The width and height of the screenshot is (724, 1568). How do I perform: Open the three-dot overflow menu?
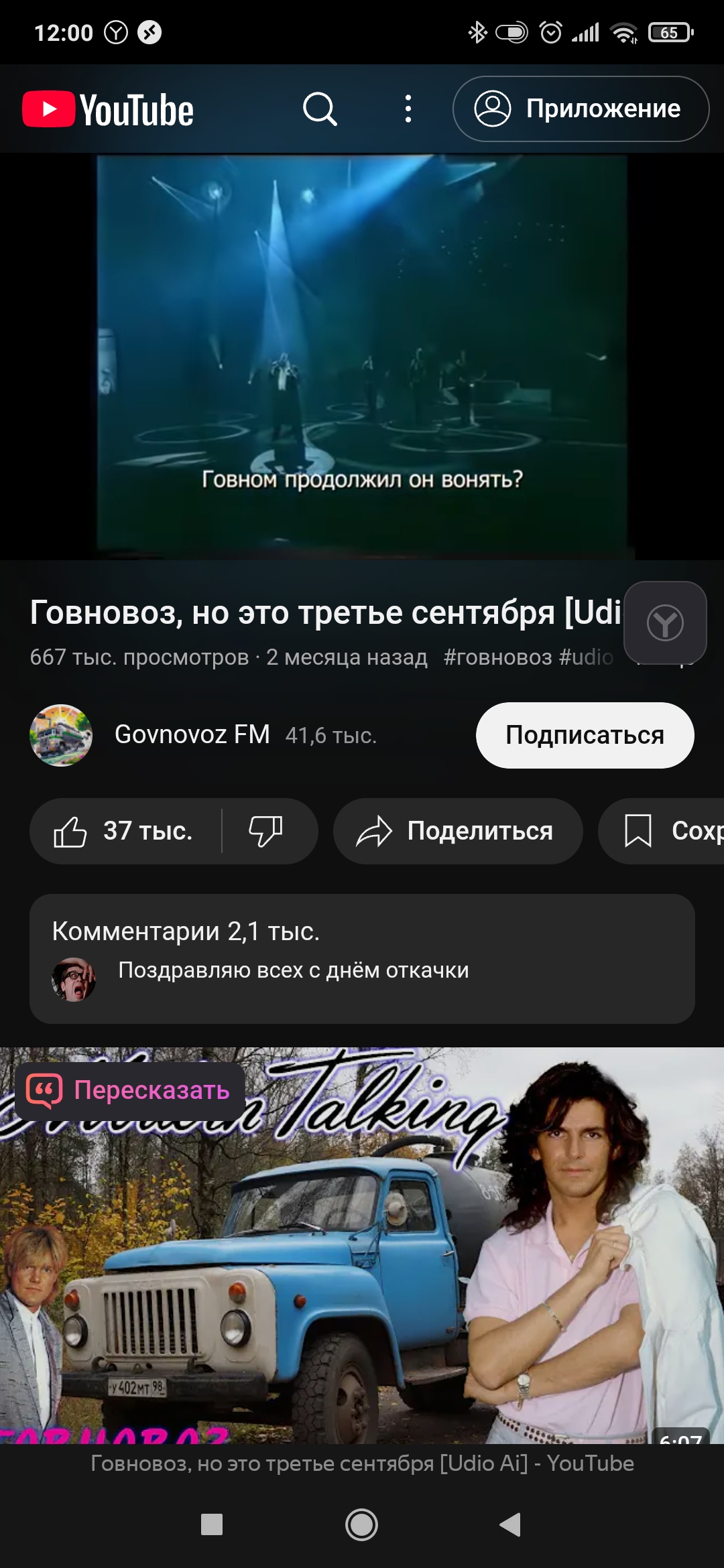tap(408, 109)
